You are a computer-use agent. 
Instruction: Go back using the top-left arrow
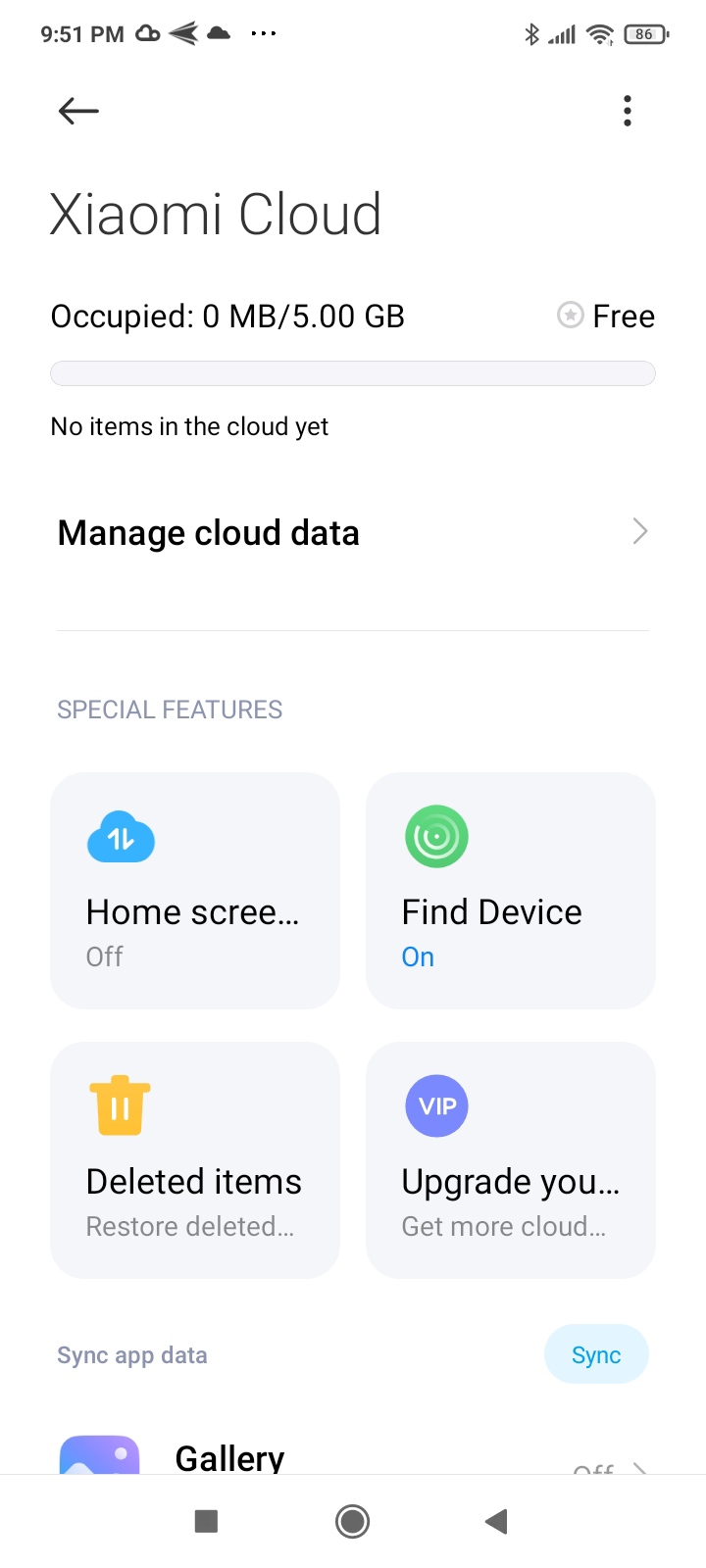[78, 111]
